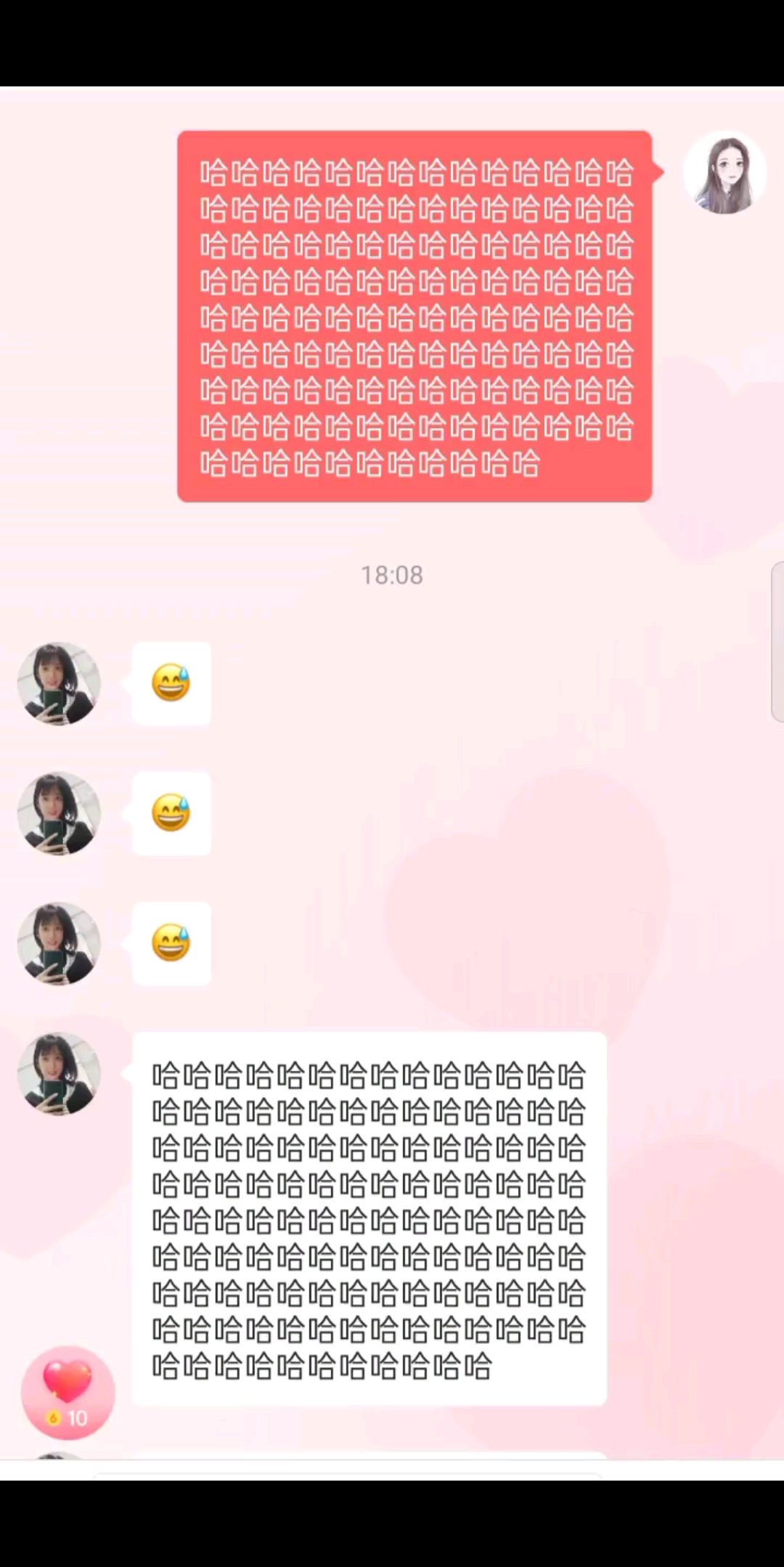
Task: Open the contact's avatar beside the first emoji
Action: tap(58, 683)
